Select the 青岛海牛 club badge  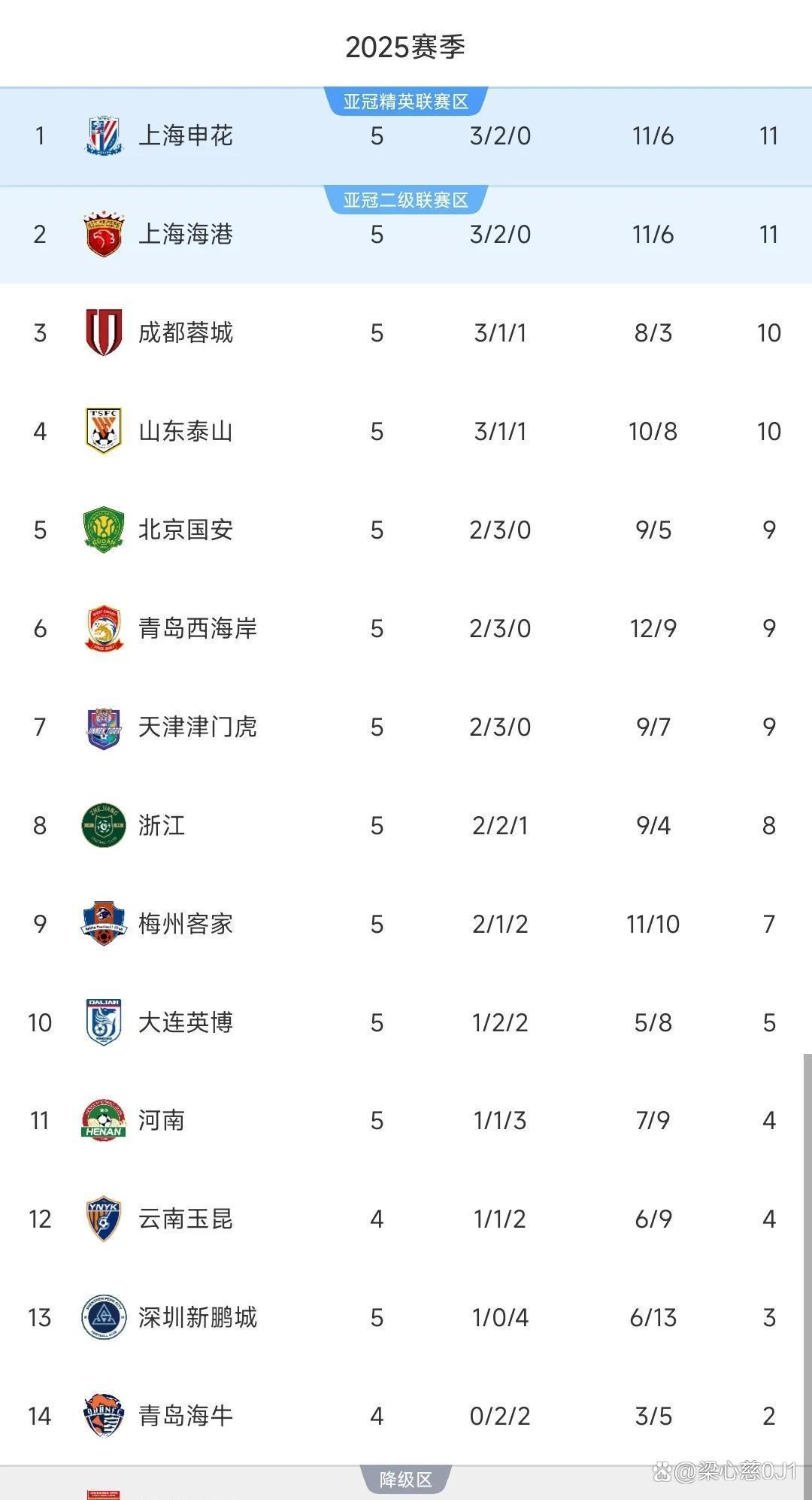pos(104,1416)
